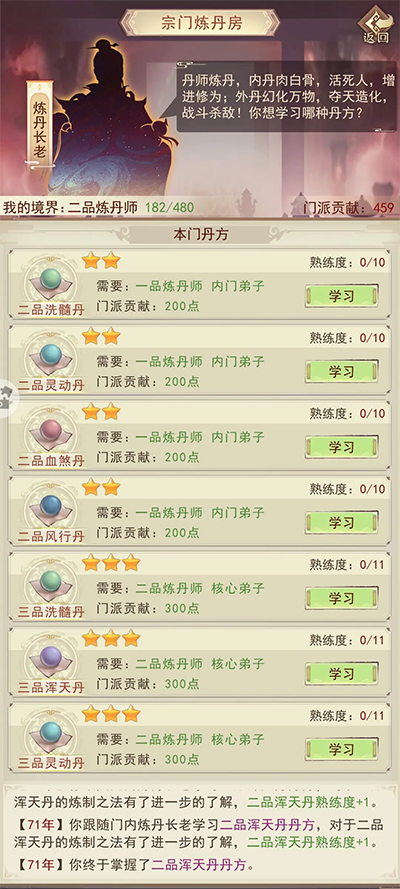This screenshot has height=889, width=400.
Task: Learn the 三品灵动丹 recipe
Action: pyautogui.click(x=342, y=749)
